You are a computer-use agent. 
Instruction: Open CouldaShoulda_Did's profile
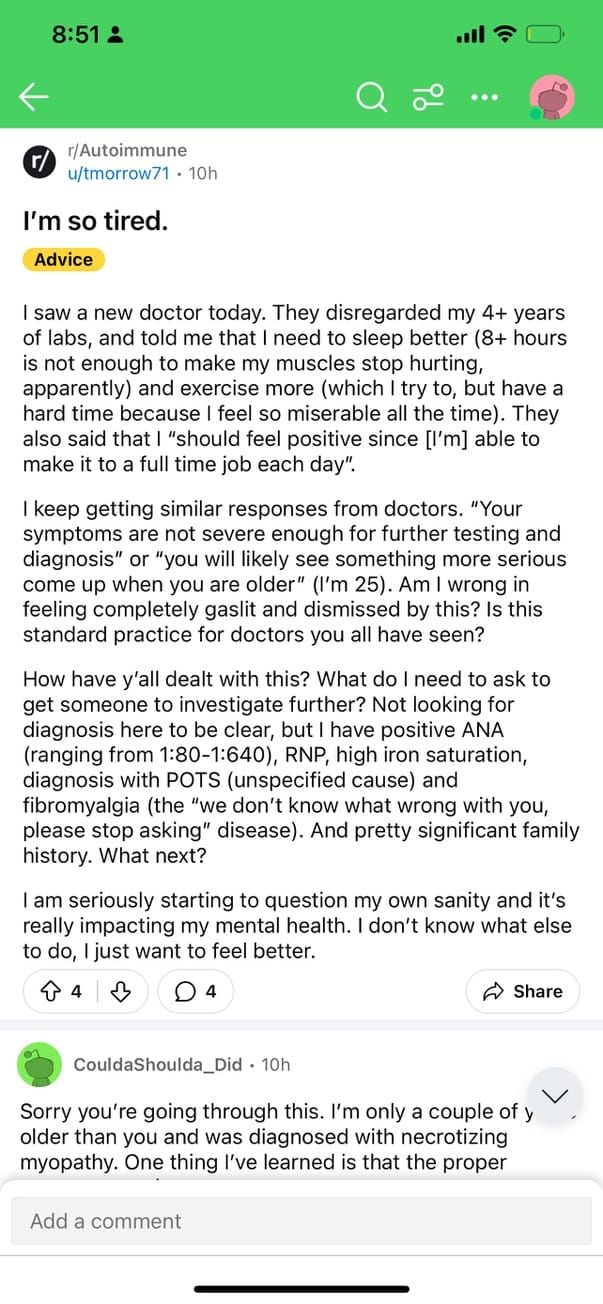click(x=157, y=1064)
